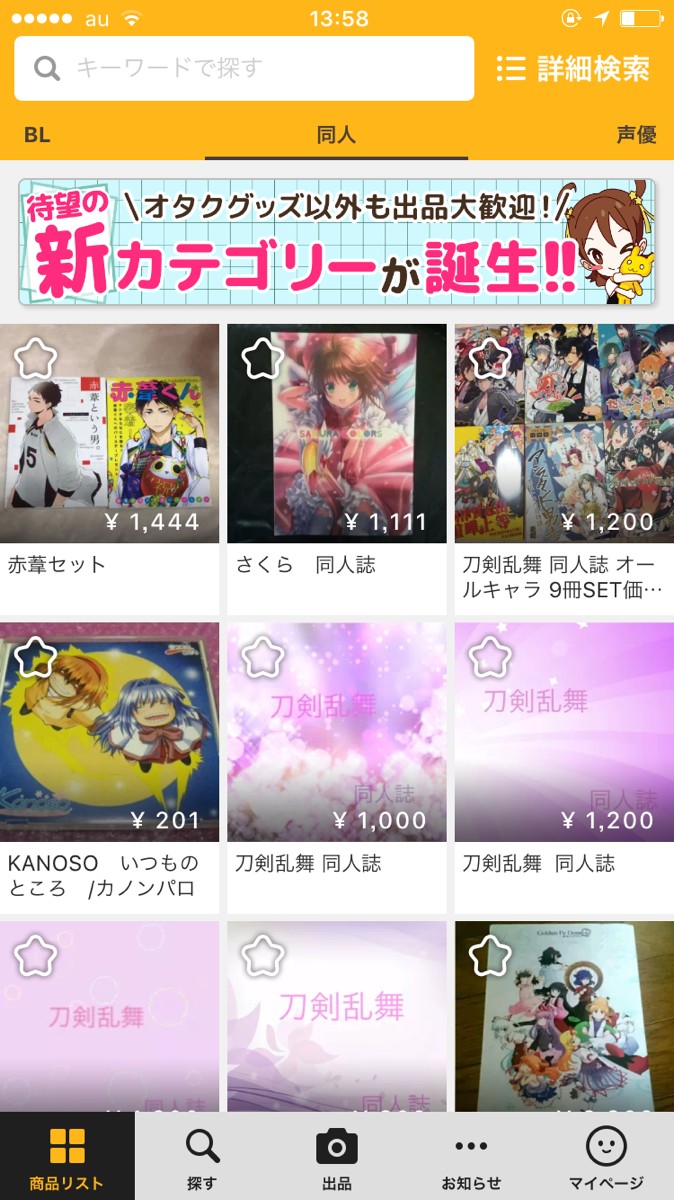674x1200 pixels.
Task: Favorite the 刀剣乱舞 9冊SET item
Action: click(x=490, y=357)
